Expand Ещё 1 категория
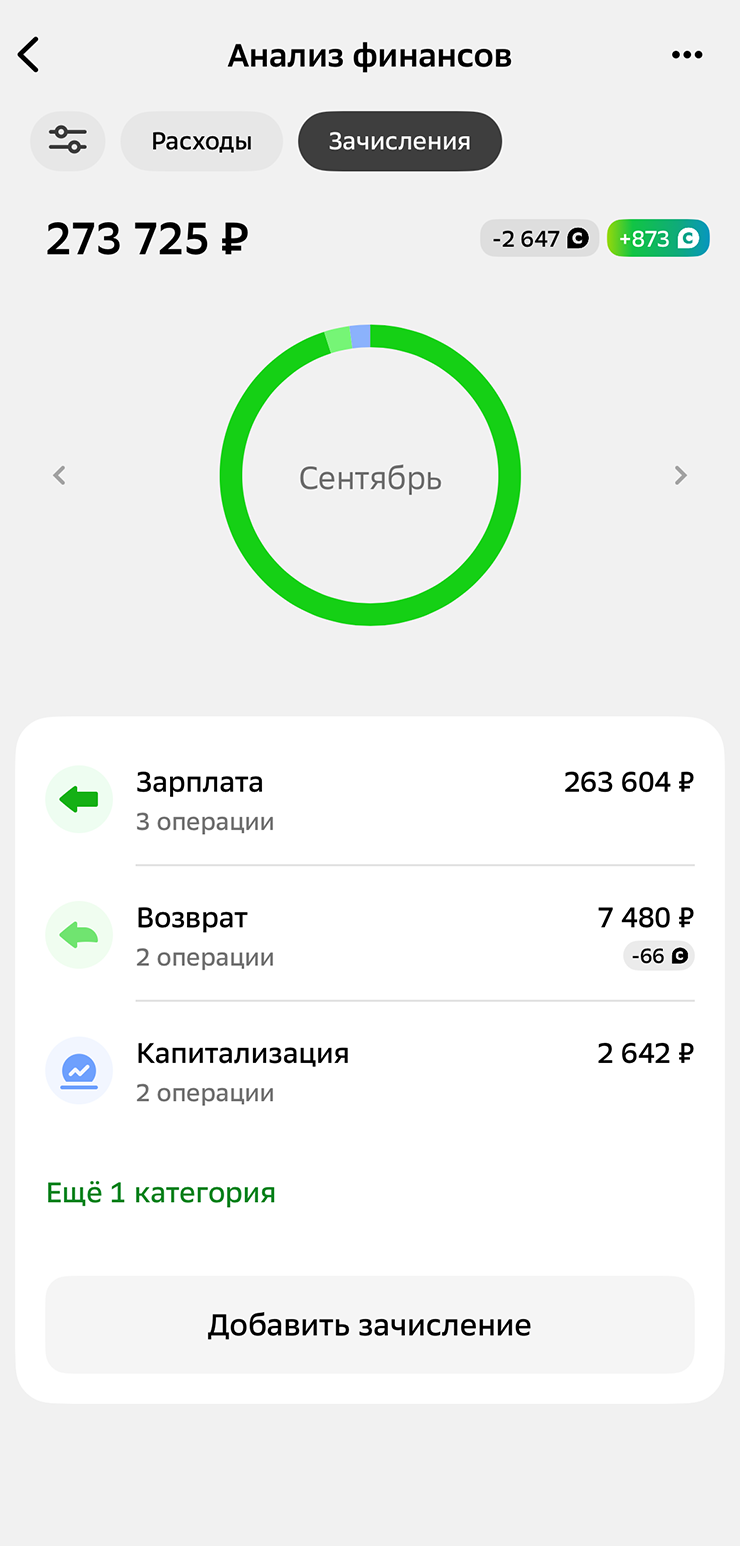 161,1193
